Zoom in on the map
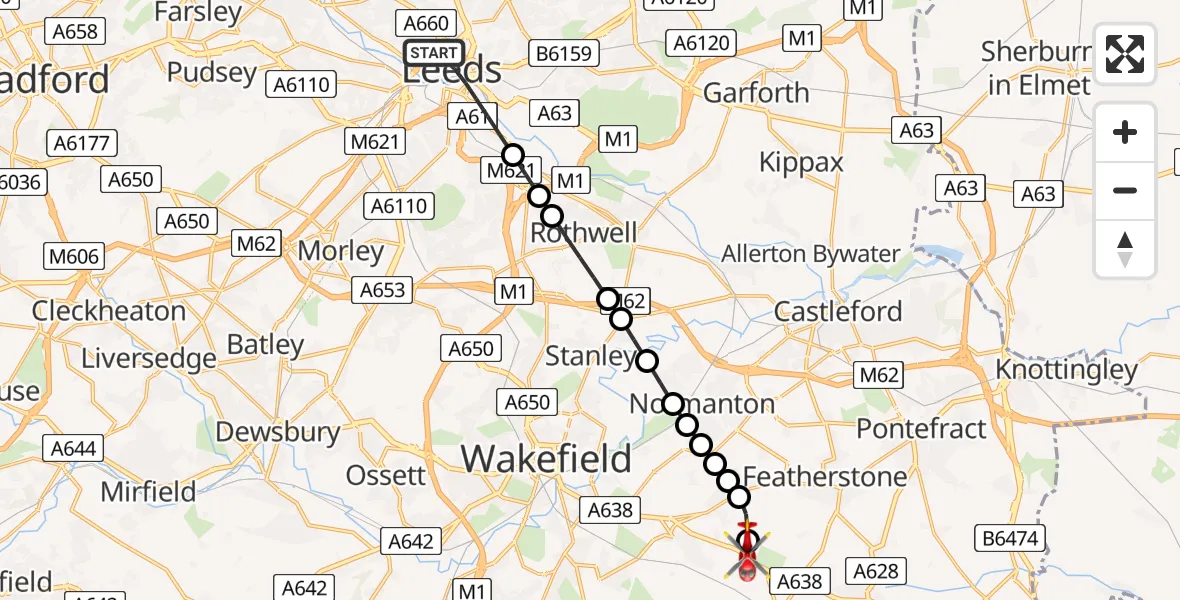1180x600 pixels. tap(1125, 133)
